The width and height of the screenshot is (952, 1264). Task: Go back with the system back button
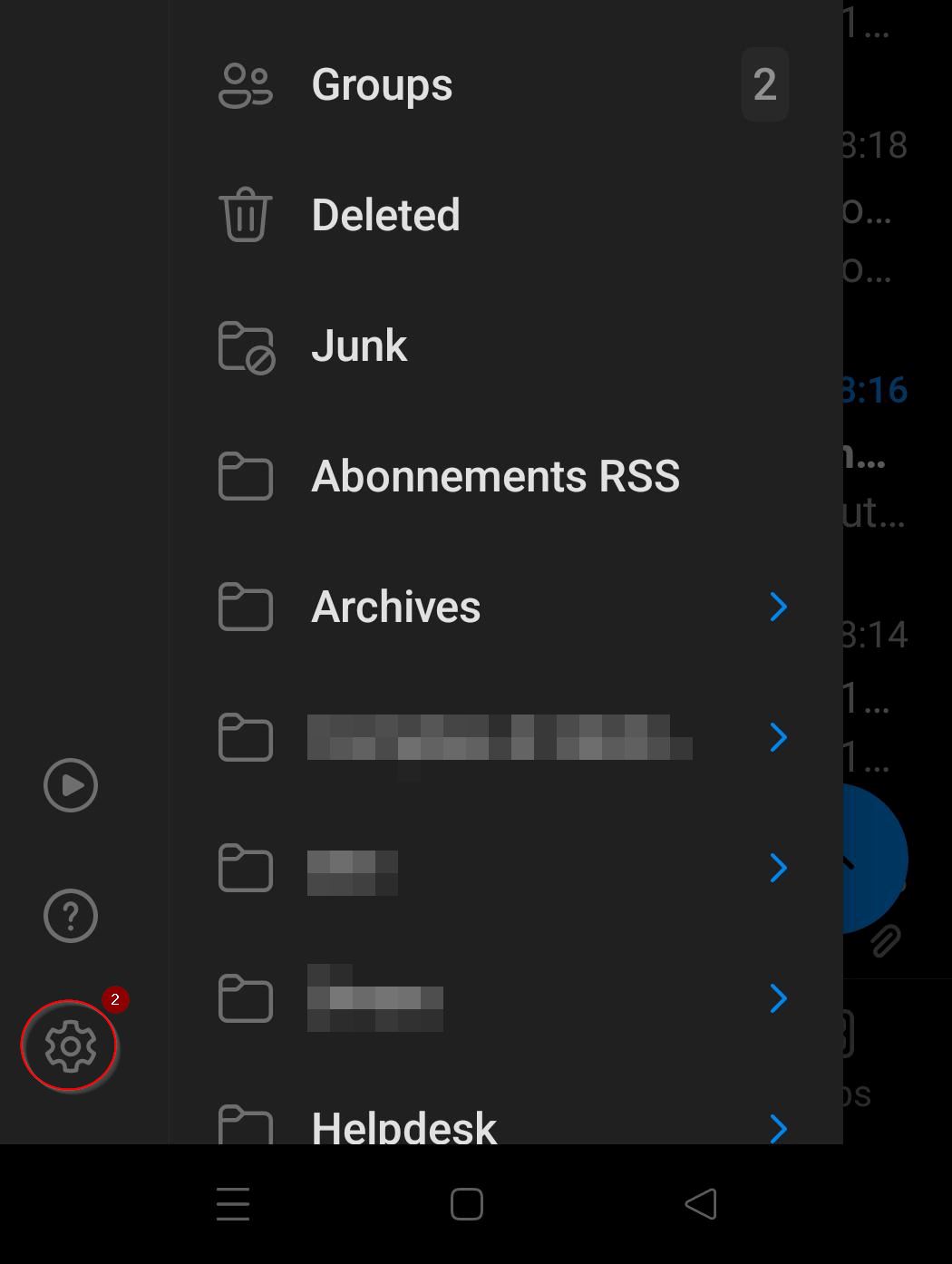click(x=701, y=1204)
